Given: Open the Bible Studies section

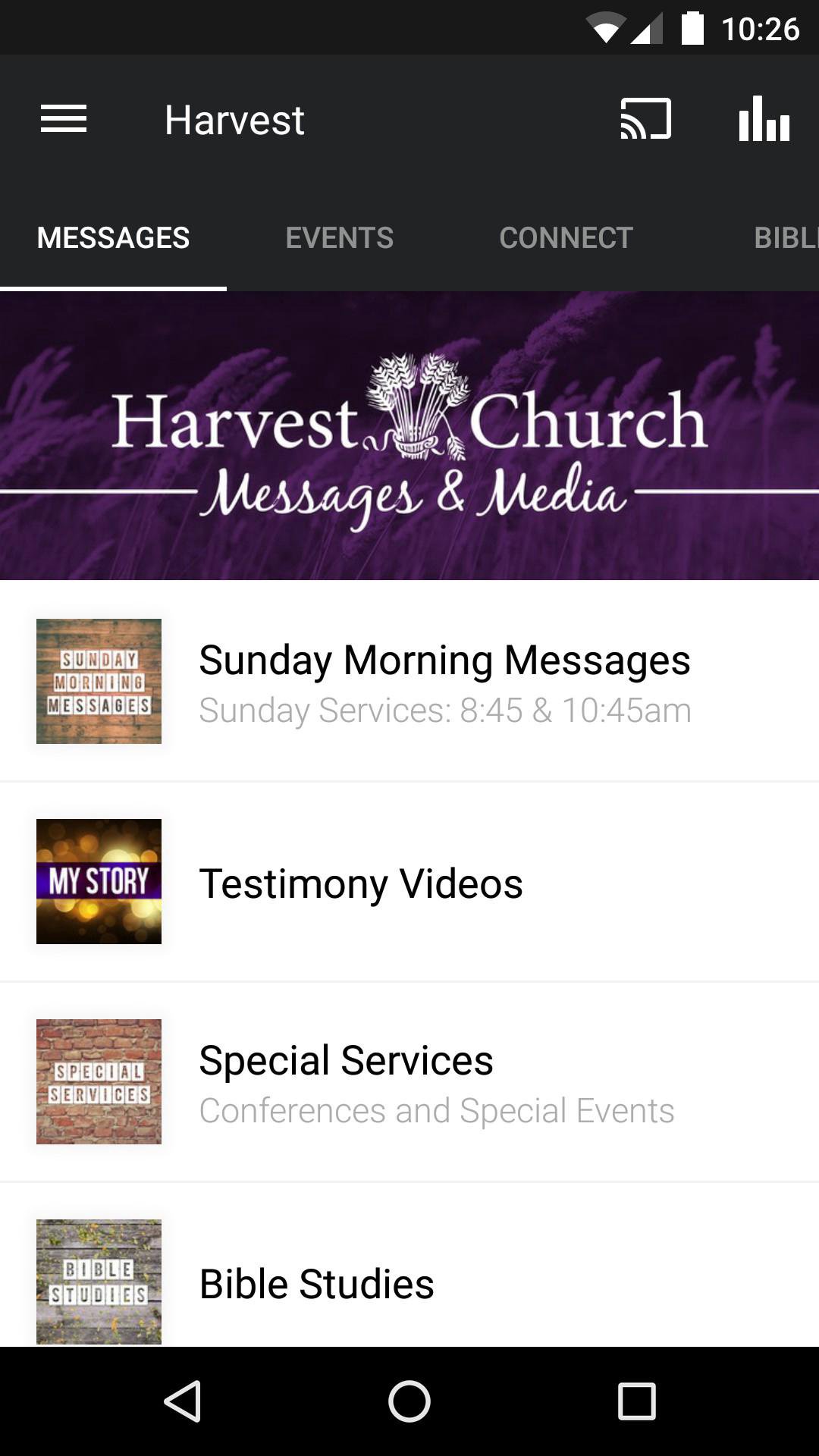Looking at the screenshot, I should [316, 1282].
